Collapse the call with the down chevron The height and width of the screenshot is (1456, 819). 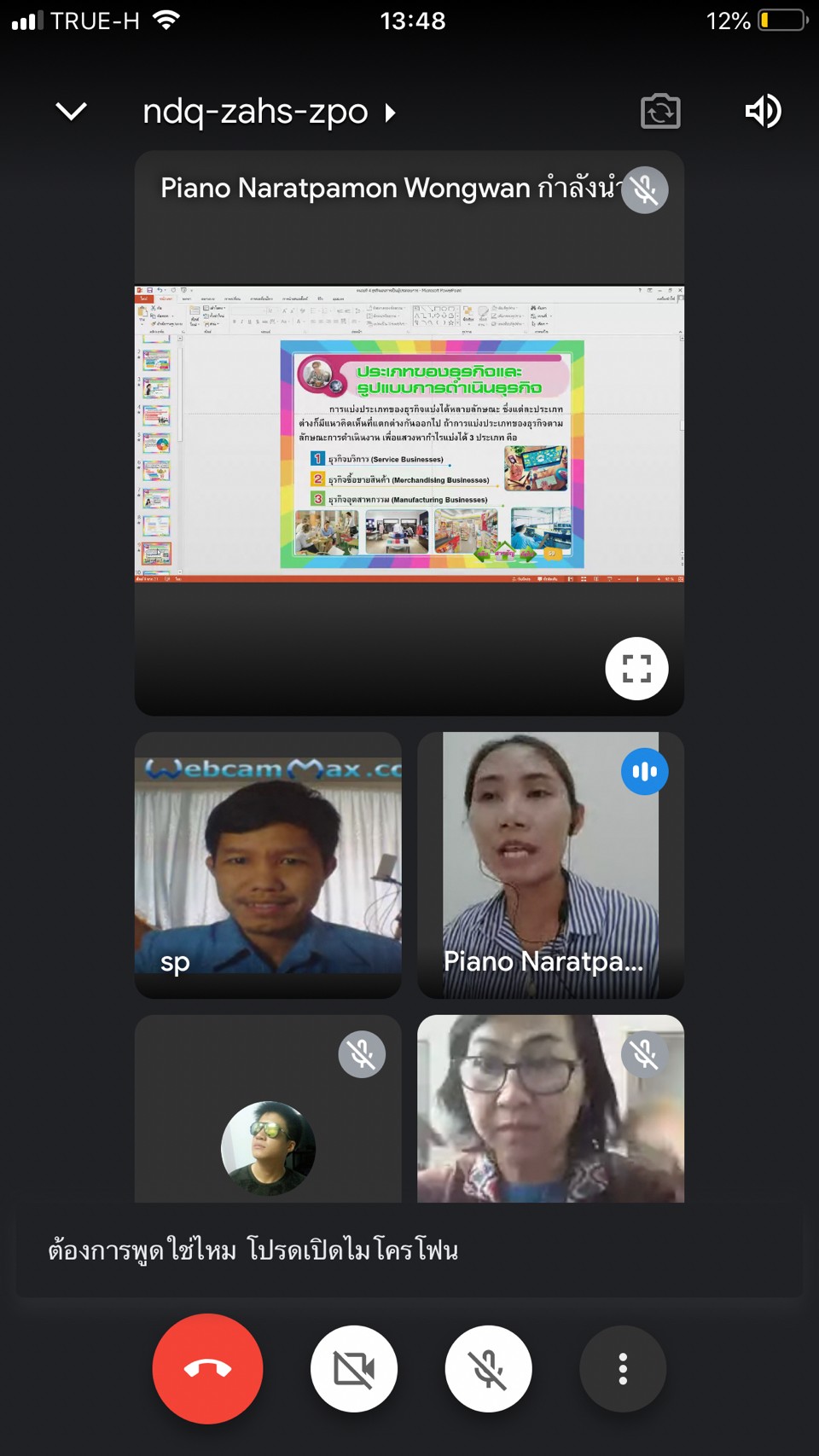tap(71, 111)
